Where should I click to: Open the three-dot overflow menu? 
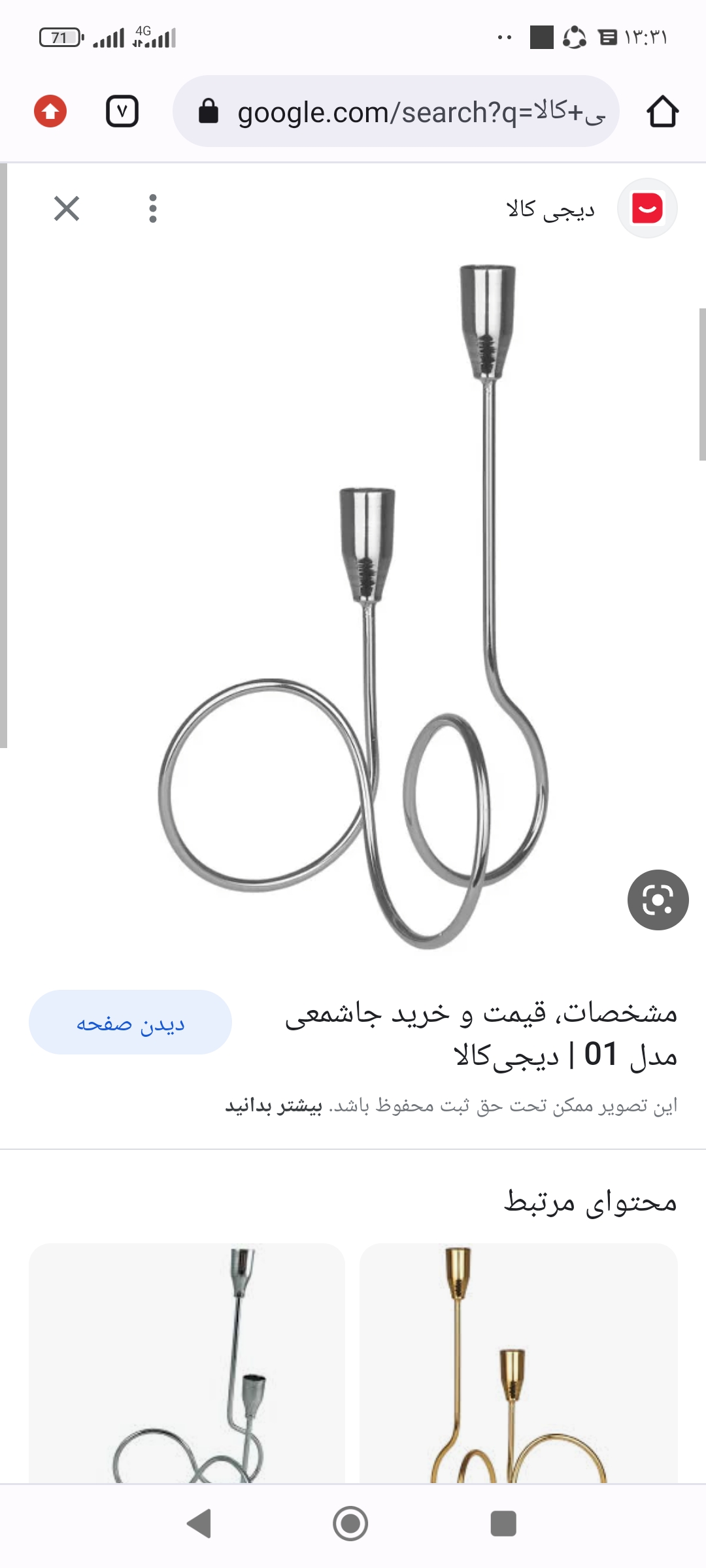pos(153,209)
